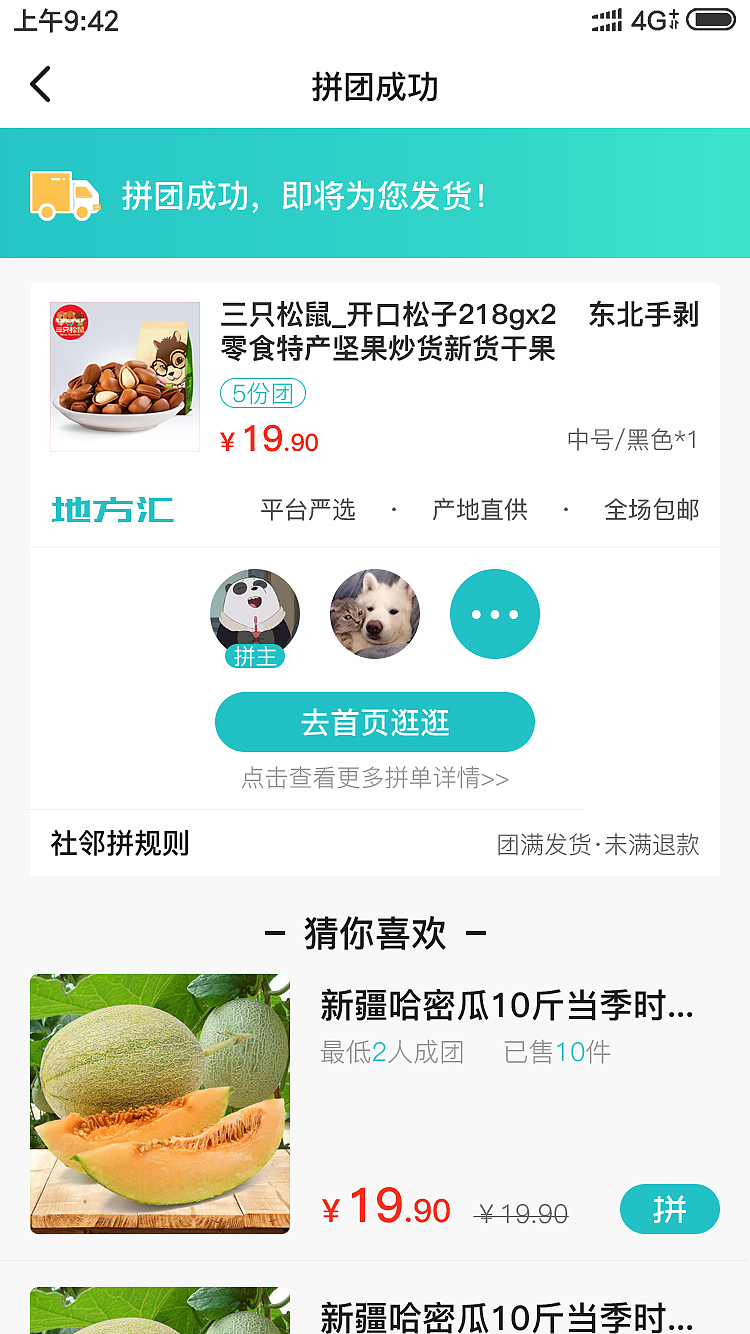Click 拼 to join the melon group buy

click(x=669, y=1209)
